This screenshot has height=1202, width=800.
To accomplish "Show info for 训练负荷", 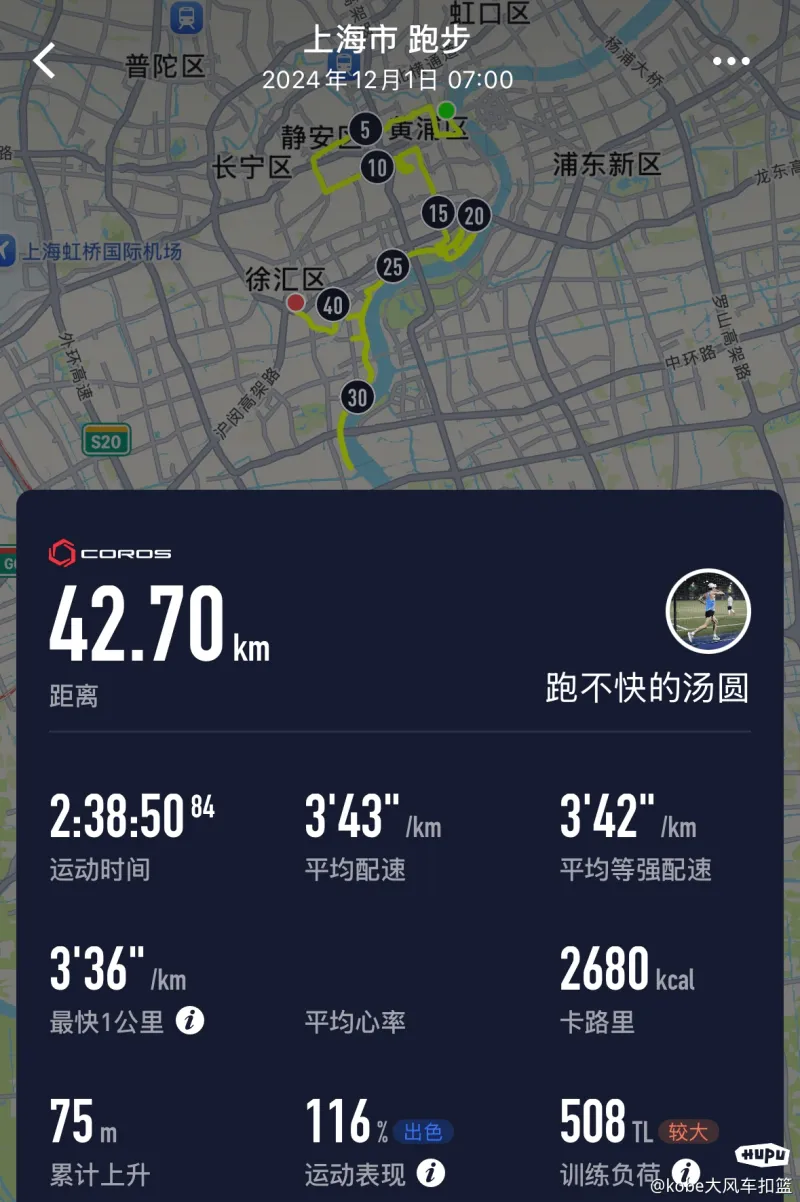I will coord(686,1173).
